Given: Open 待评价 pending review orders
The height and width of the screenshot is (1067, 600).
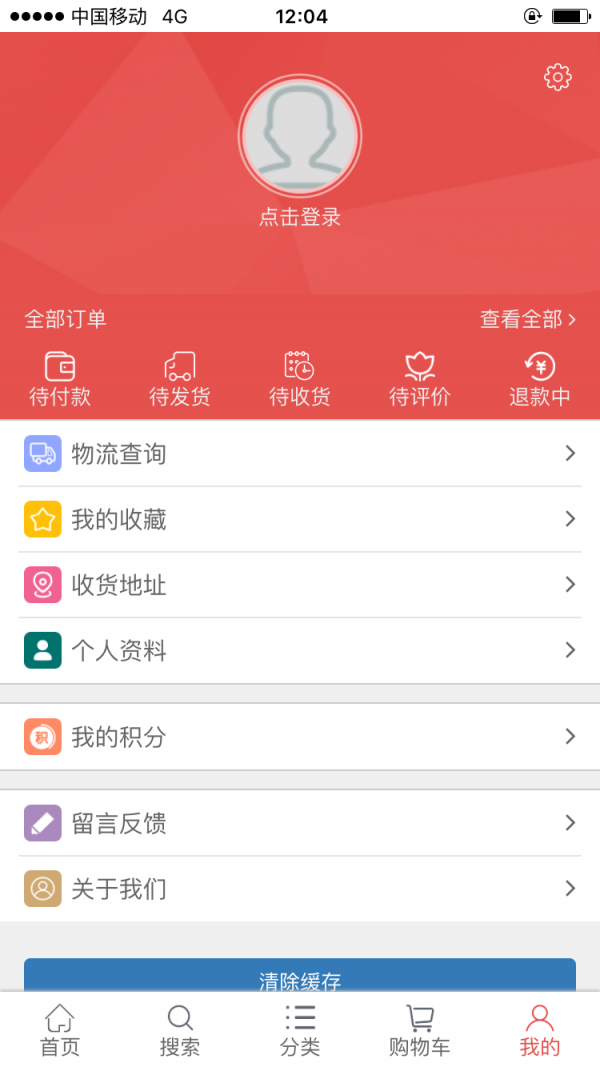Looking at the screenshot, I should coord(420,379).
